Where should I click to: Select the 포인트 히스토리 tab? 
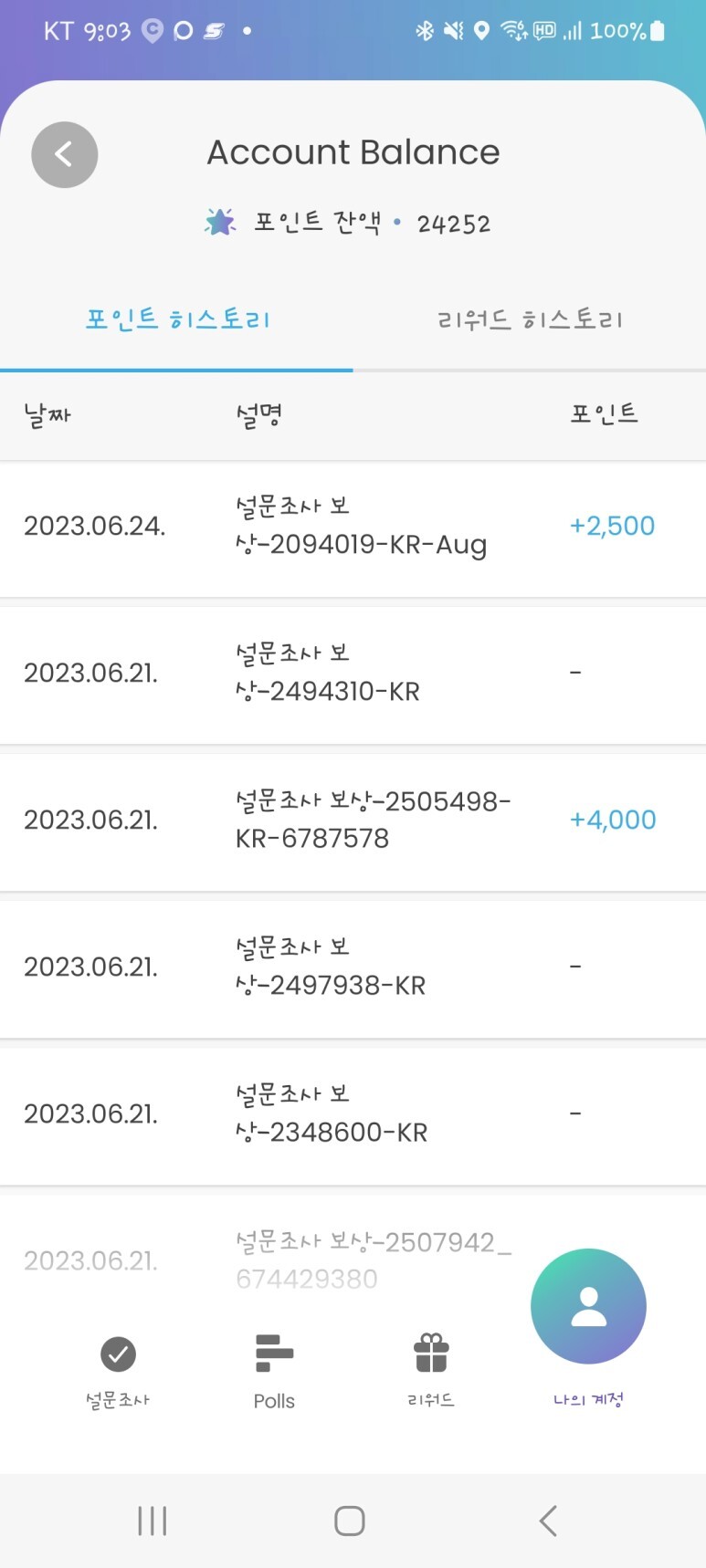[177, 319]
